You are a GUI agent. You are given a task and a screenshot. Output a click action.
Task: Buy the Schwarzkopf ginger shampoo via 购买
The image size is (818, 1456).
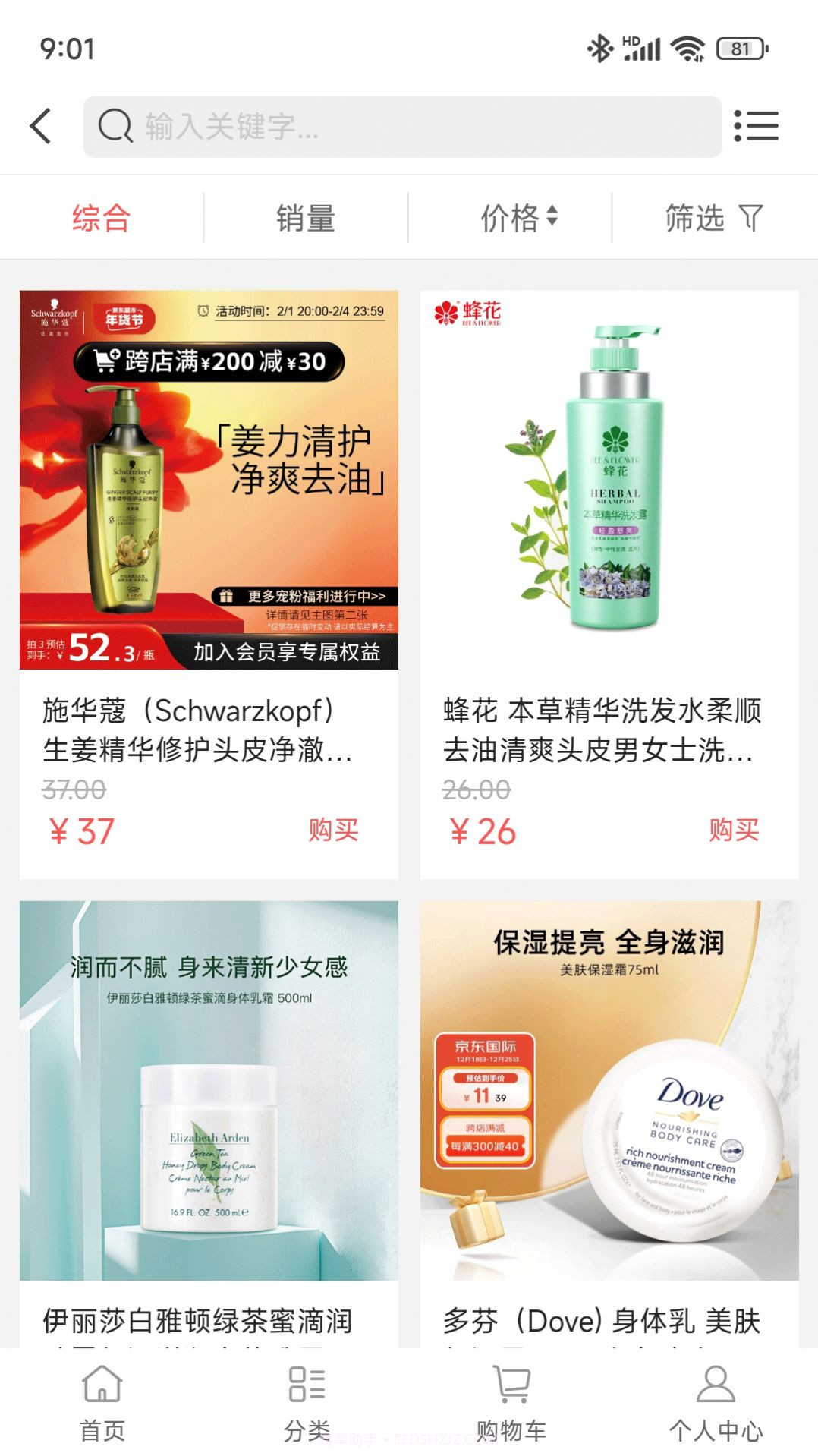tap(334, 832)
